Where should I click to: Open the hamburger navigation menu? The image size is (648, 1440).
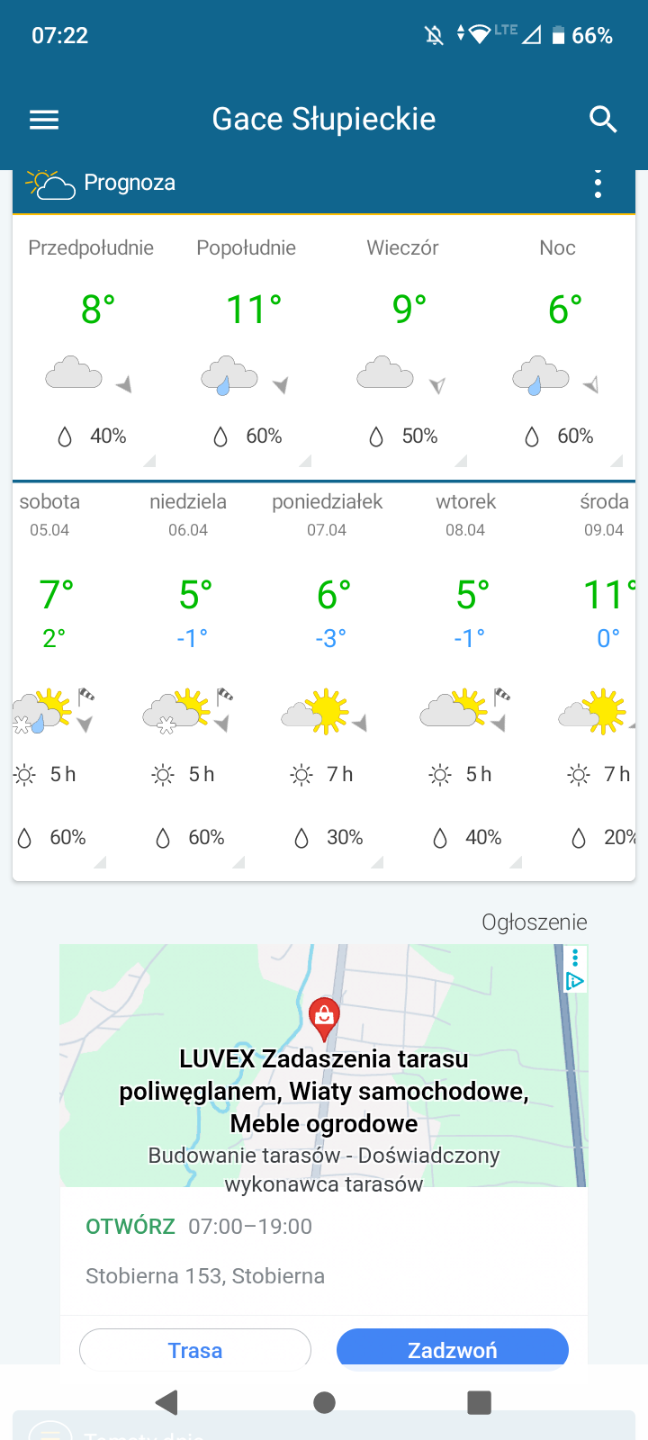(x=44, y=120)
